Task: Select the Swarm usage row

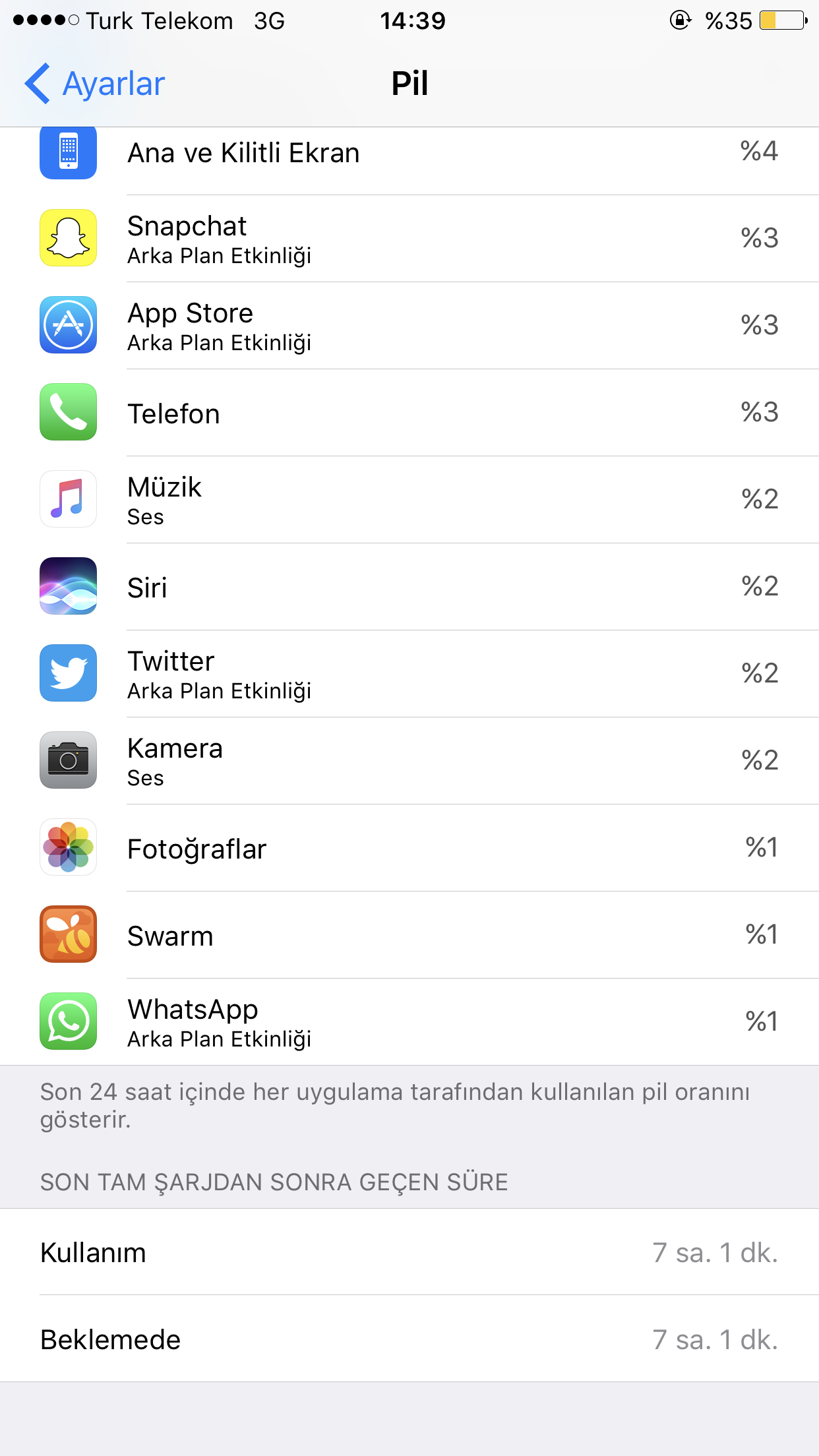Action: (409, 935)
